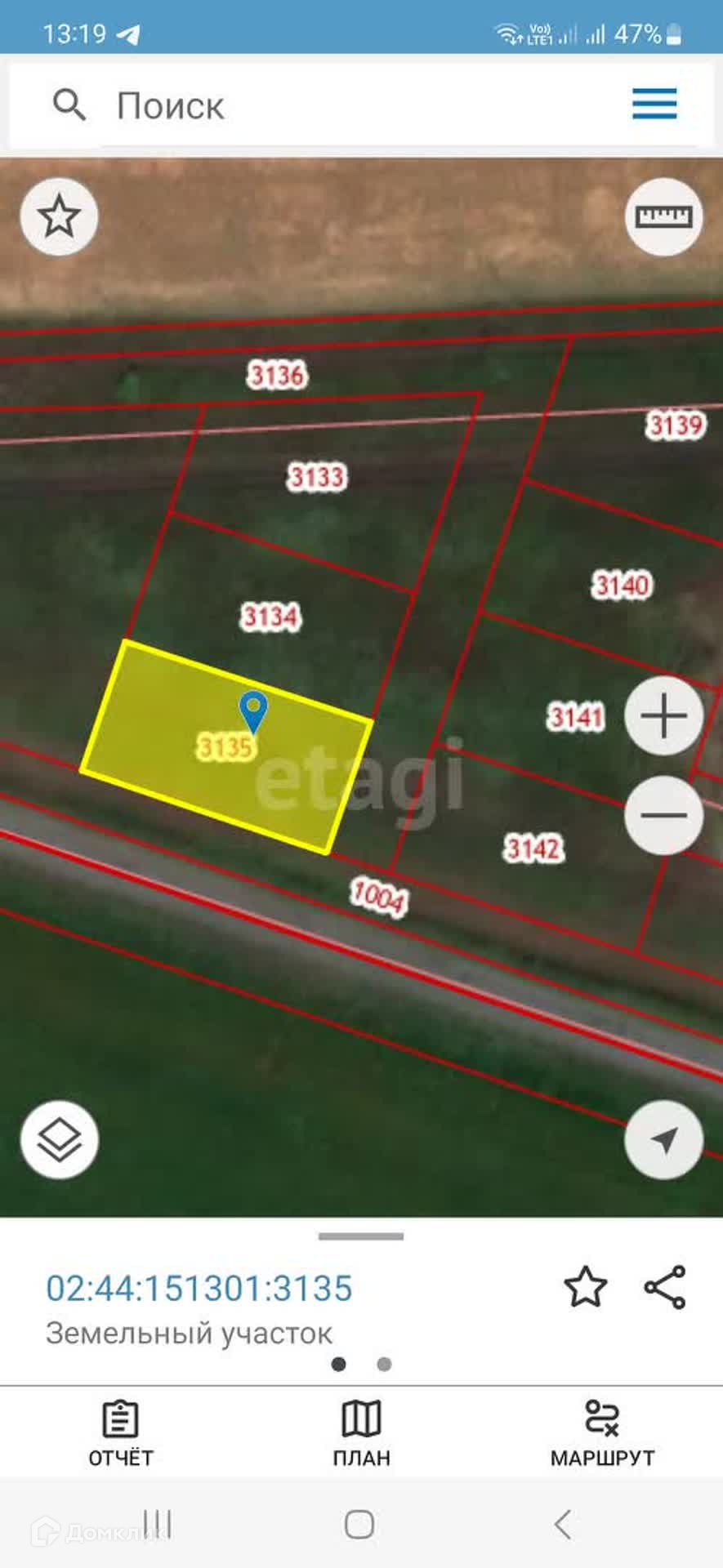This screenshot has width=723, height=1568.
Task: Center map on my location
Action: click(663, 1139)
